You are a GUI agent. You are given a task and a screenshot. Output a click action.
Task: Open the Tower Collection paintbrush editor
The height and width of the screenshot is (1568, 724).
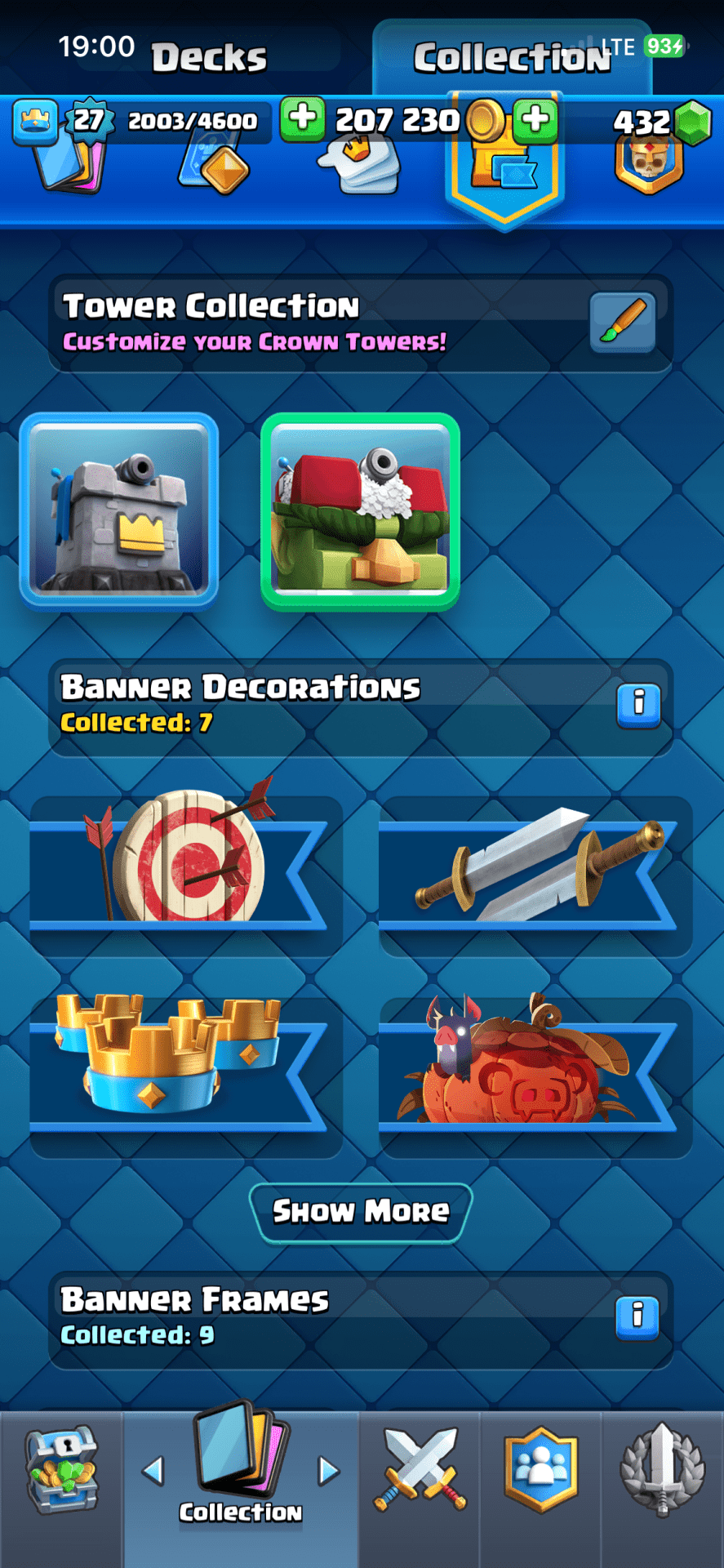(x=623, y=323)
